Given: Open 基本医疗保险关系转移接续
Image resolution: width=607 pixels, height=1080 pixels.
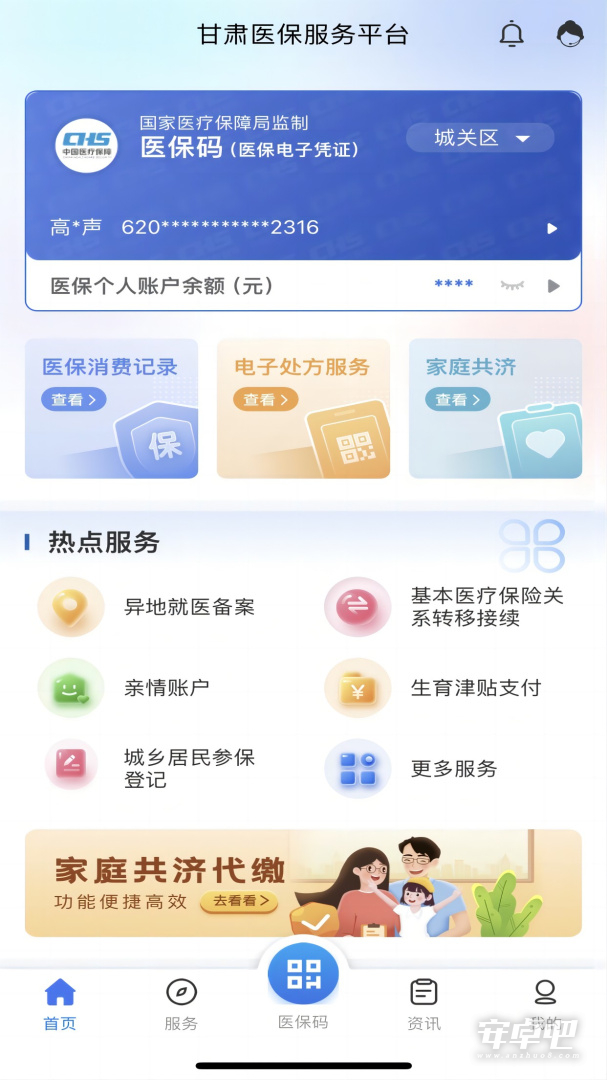Looking at the screenshot, I should click(x=445, y=607).
